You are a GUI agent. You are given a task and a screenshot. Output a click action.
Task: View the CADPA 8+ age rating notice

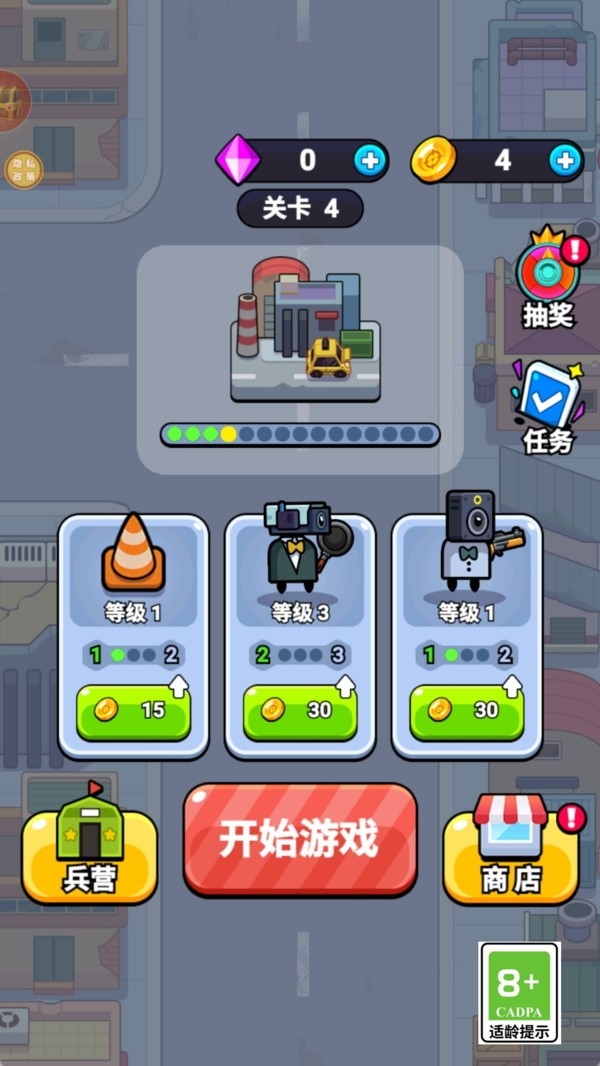pyautogui.click(x=520, y=993)
